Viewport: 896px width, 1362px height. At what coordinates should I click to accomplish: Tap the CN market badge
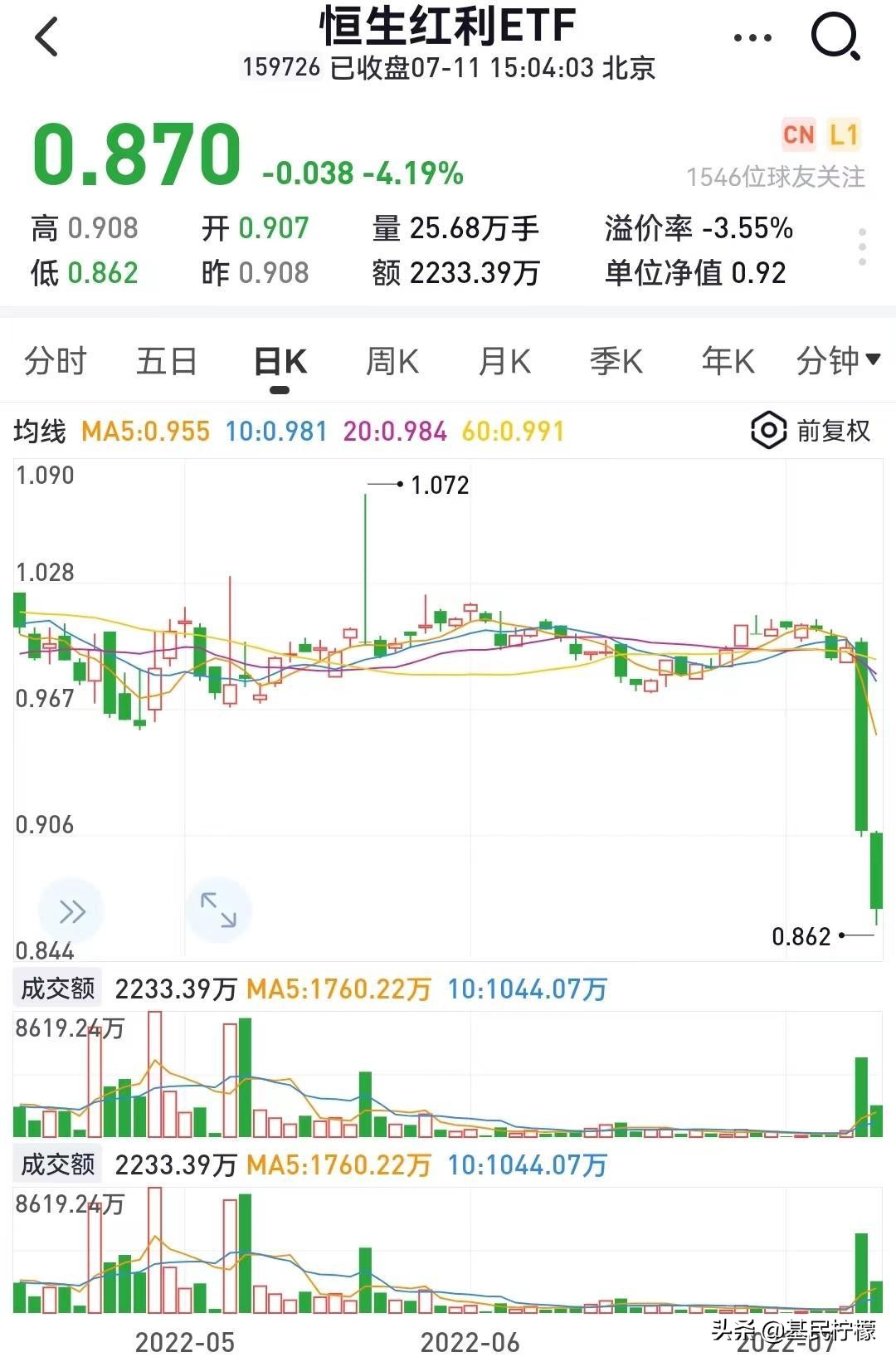click(x=799, y=134)
